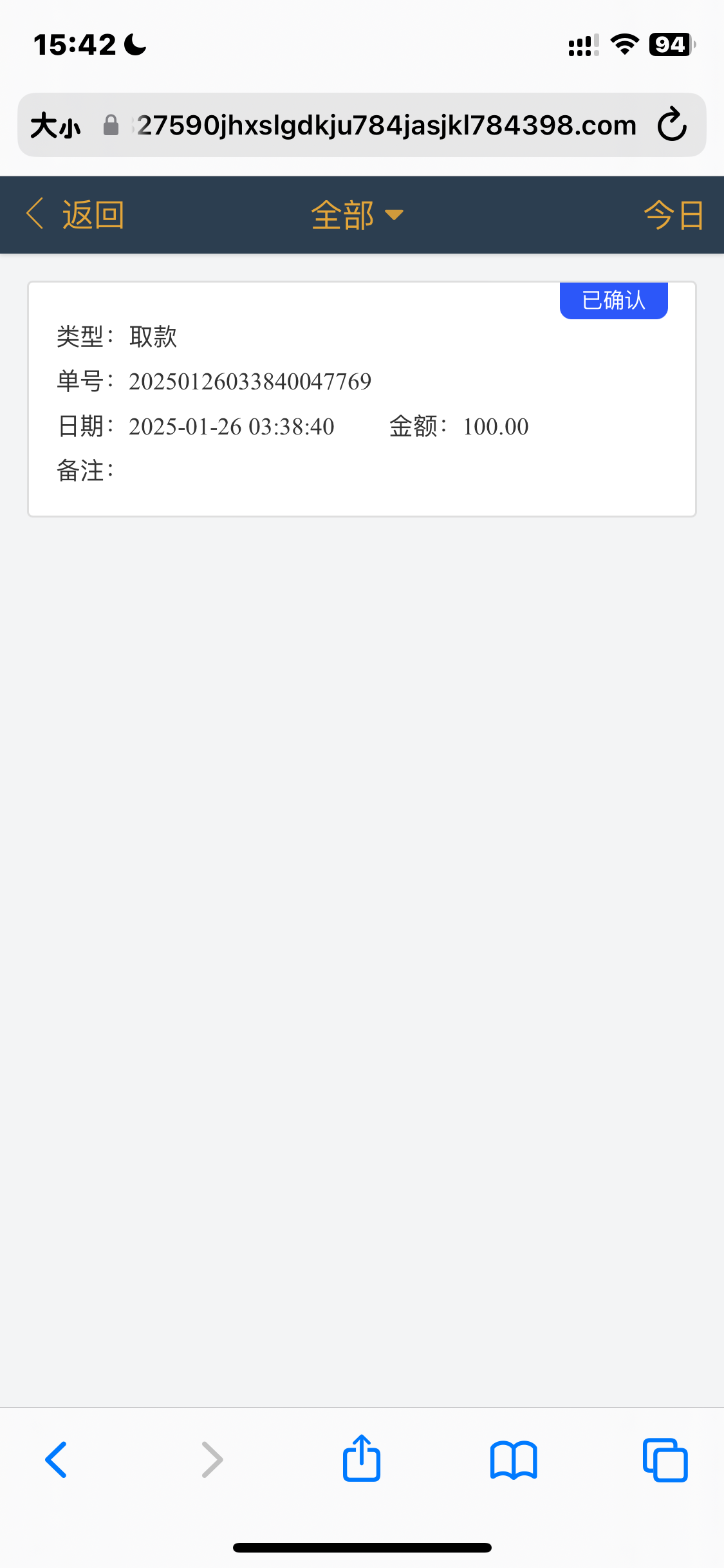
Task: Open the 大小 page settings menu
Action: click(x=56, y=125)
